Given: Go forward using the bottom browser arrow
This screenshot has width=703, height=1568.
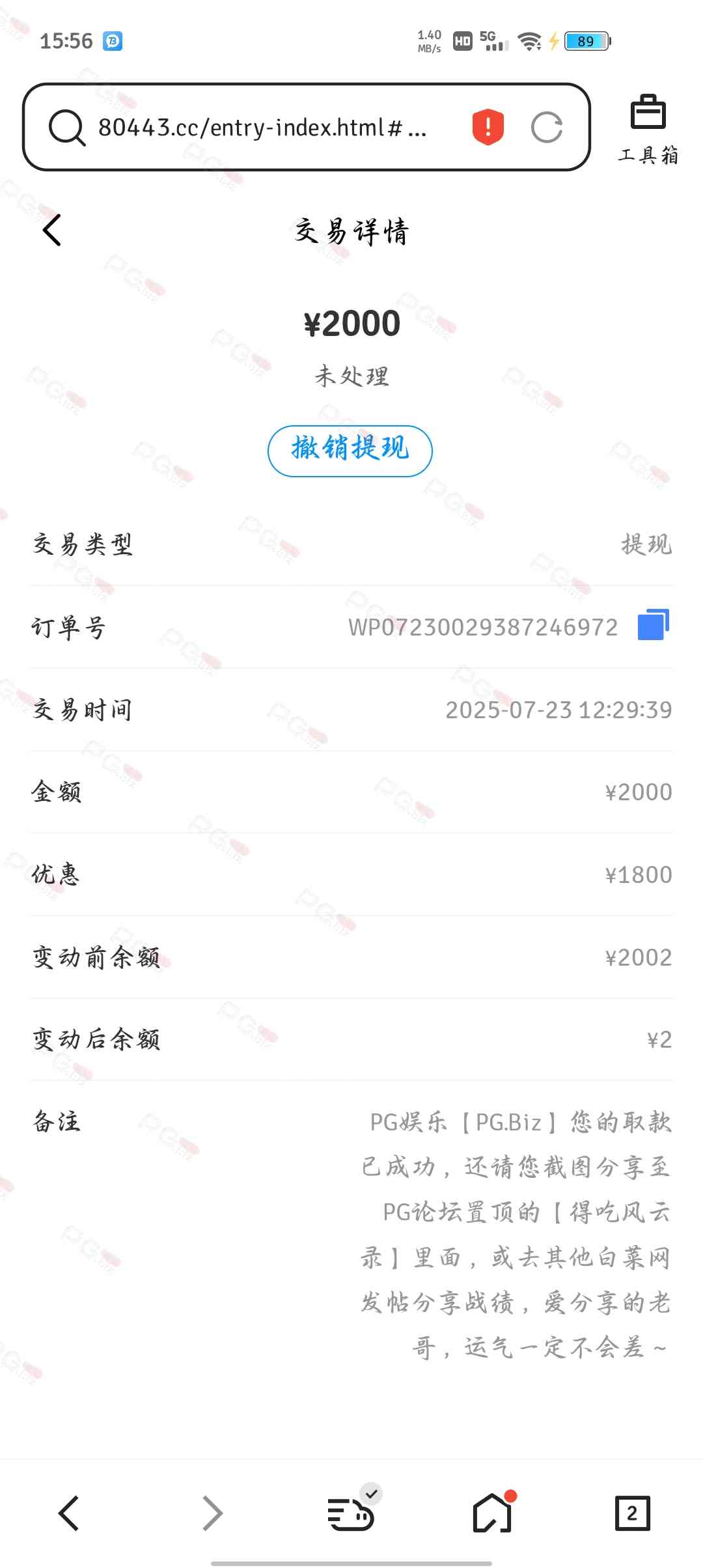Looking at the screenshot, I should [212, 1512].
